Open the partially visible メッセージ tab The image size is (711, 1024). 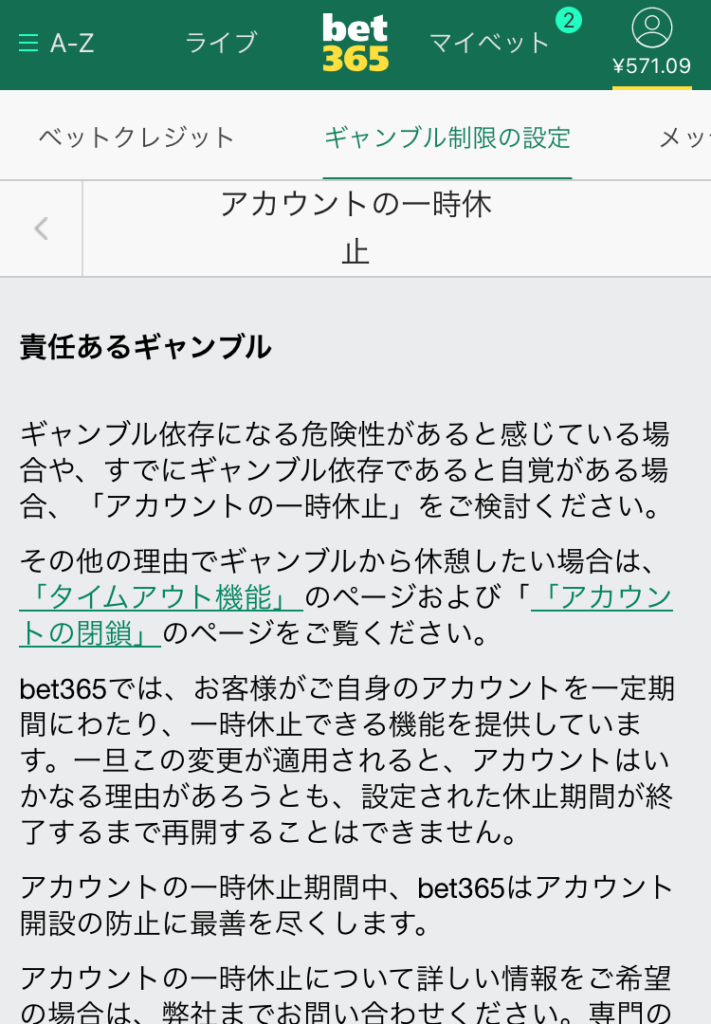(x=684, y=138)
